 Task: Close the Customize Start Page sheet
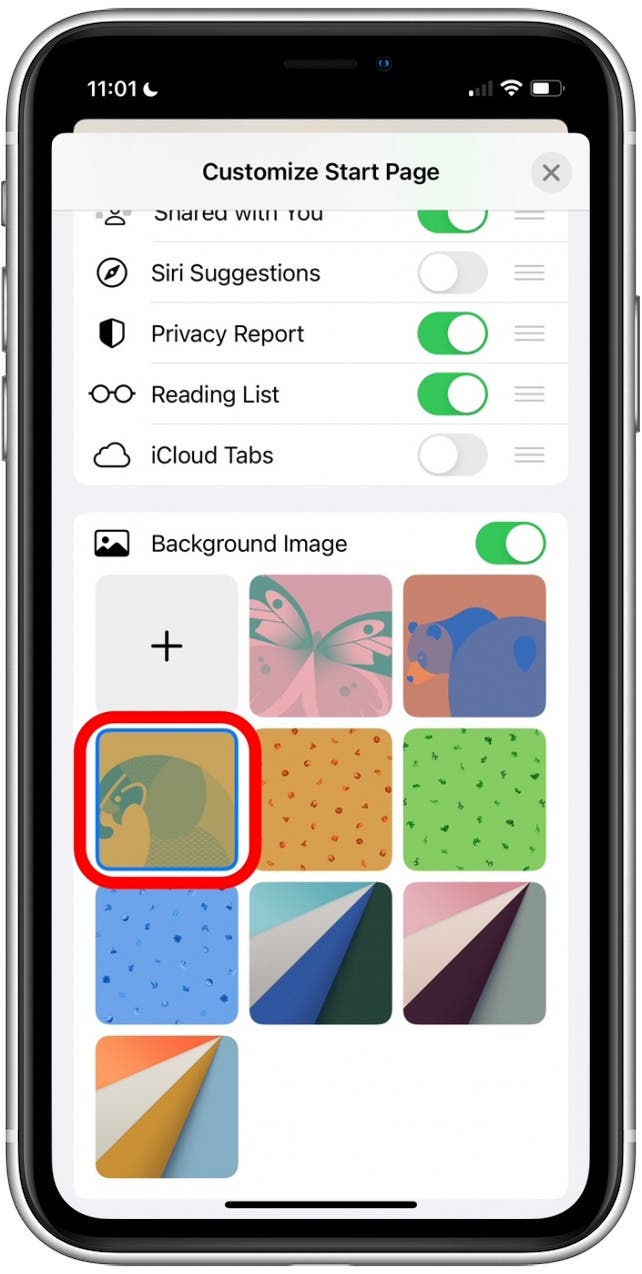click(x=550, y=173)
